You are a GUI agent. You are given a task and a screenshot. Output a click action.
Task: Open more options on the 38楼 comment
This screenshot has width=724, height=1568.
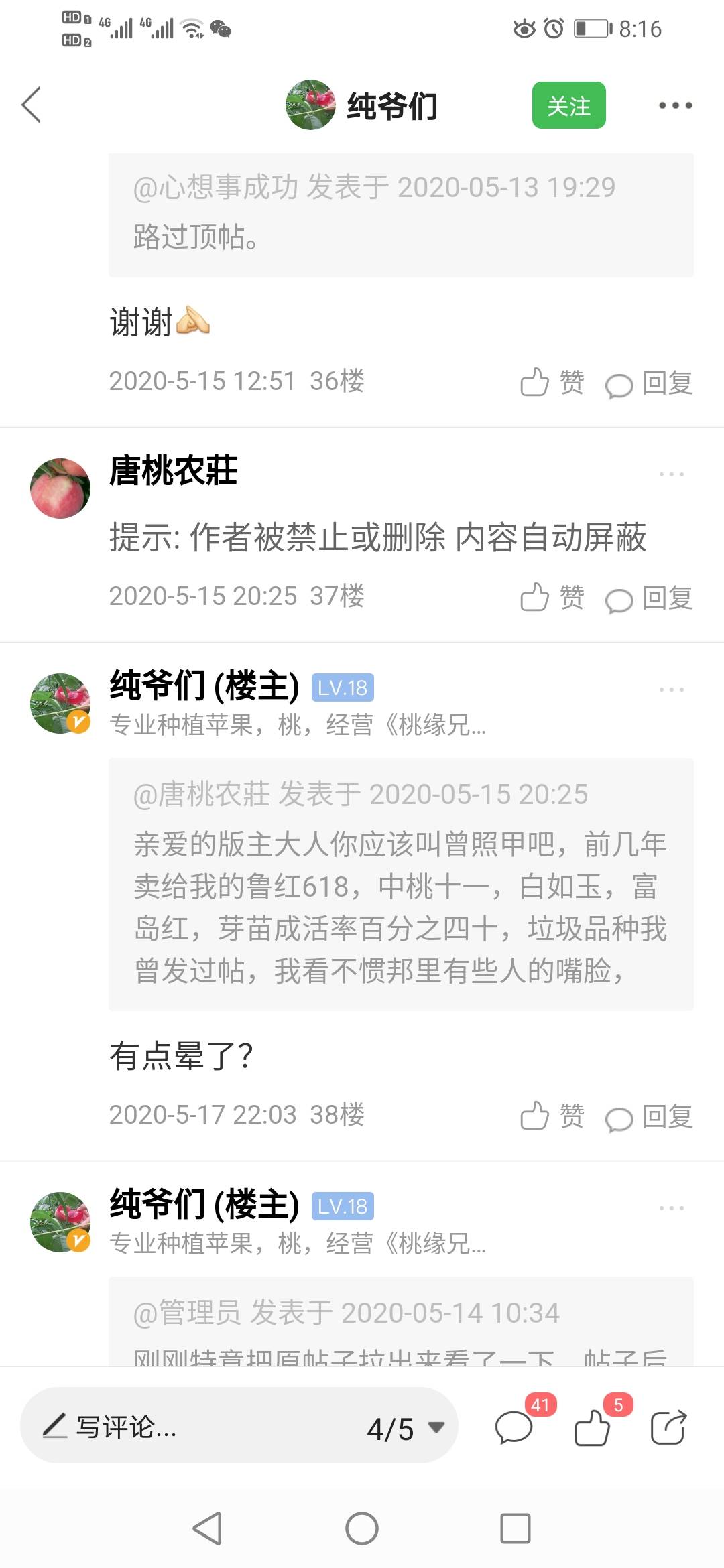671,690
